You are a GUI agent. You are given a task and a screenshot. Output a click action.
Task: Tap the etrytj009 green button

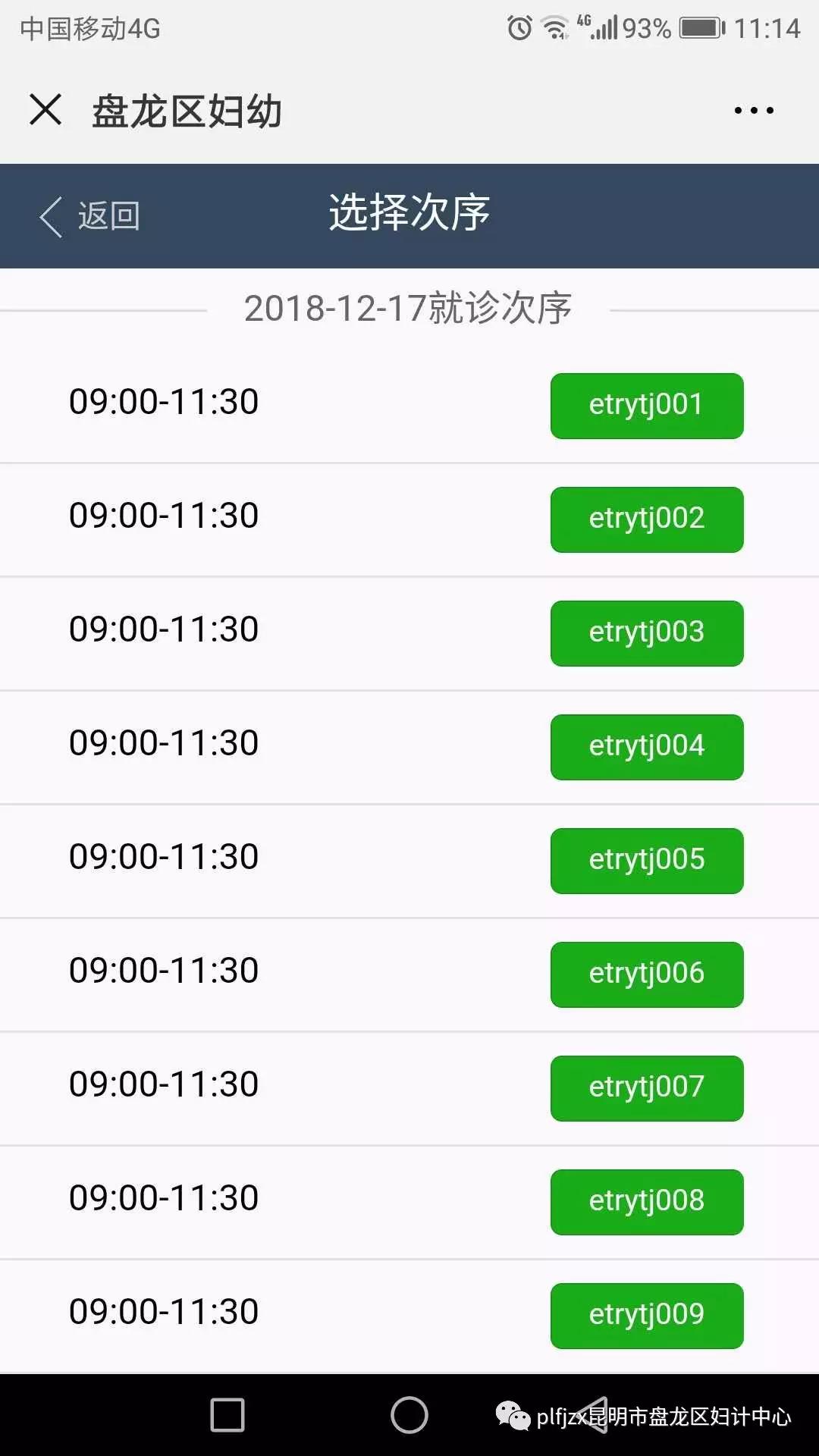pyautogui.click(x=646, y=1316)
